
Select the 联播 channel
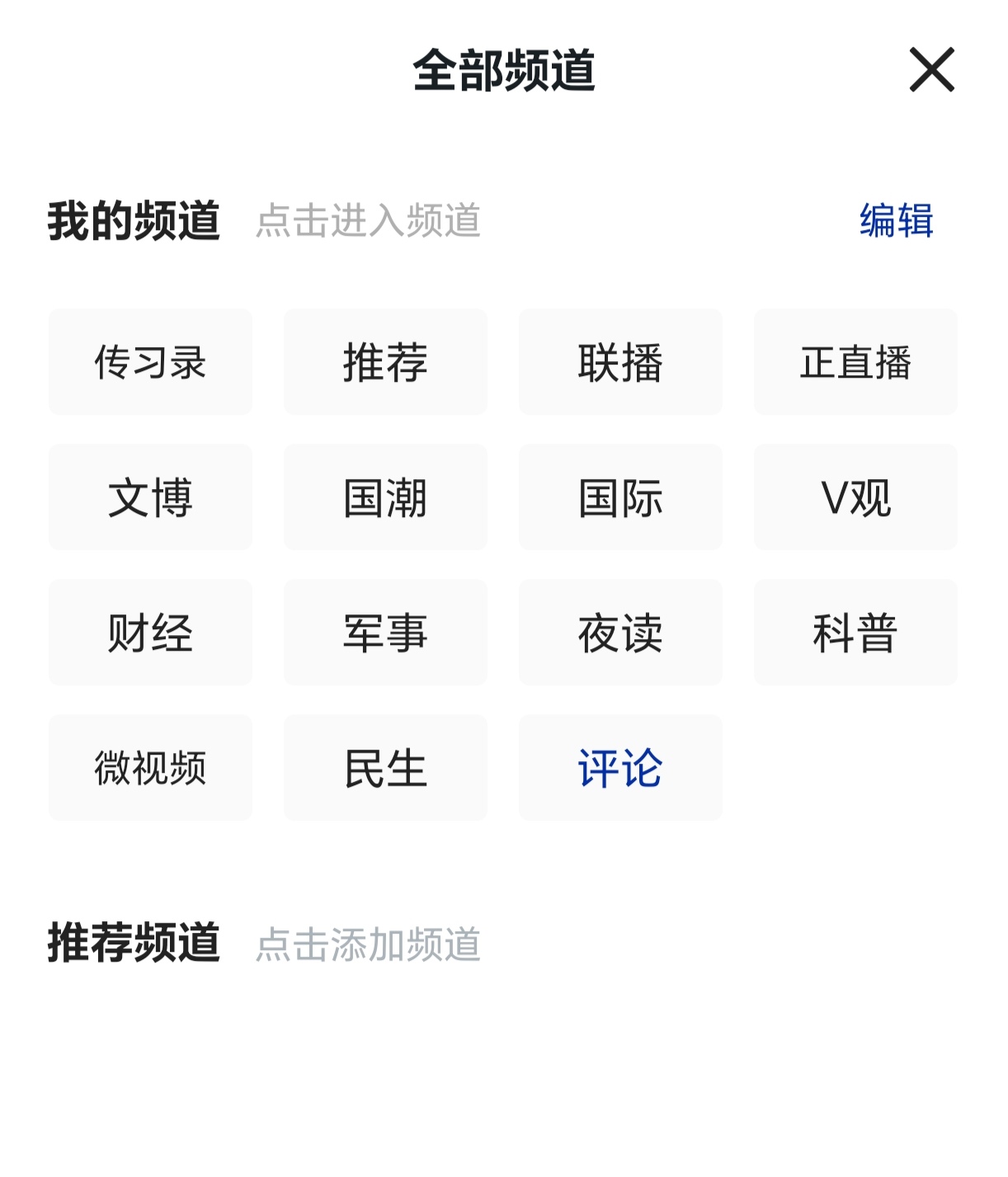[x=620, y=362]
